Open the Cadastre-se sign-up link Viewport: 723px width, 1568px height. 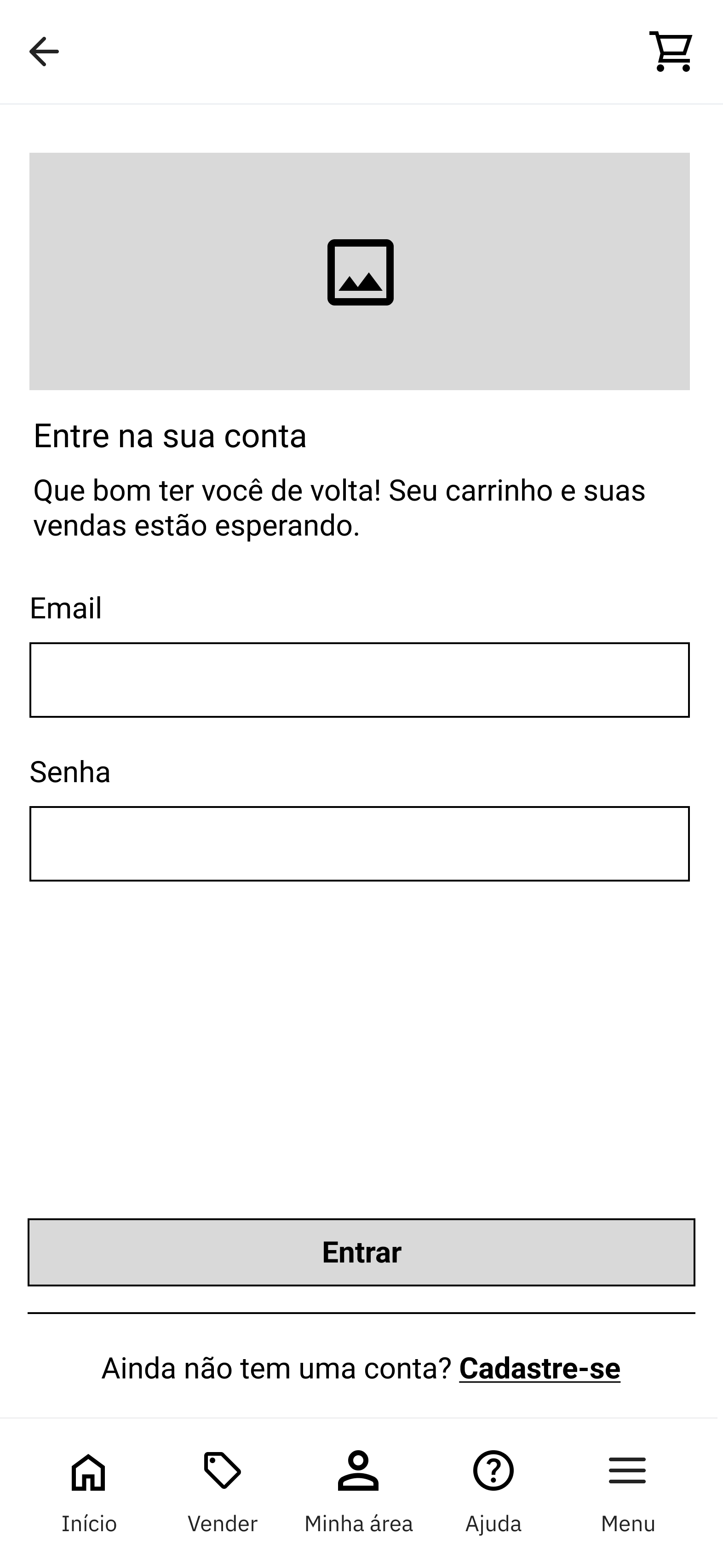point(539,1368)
